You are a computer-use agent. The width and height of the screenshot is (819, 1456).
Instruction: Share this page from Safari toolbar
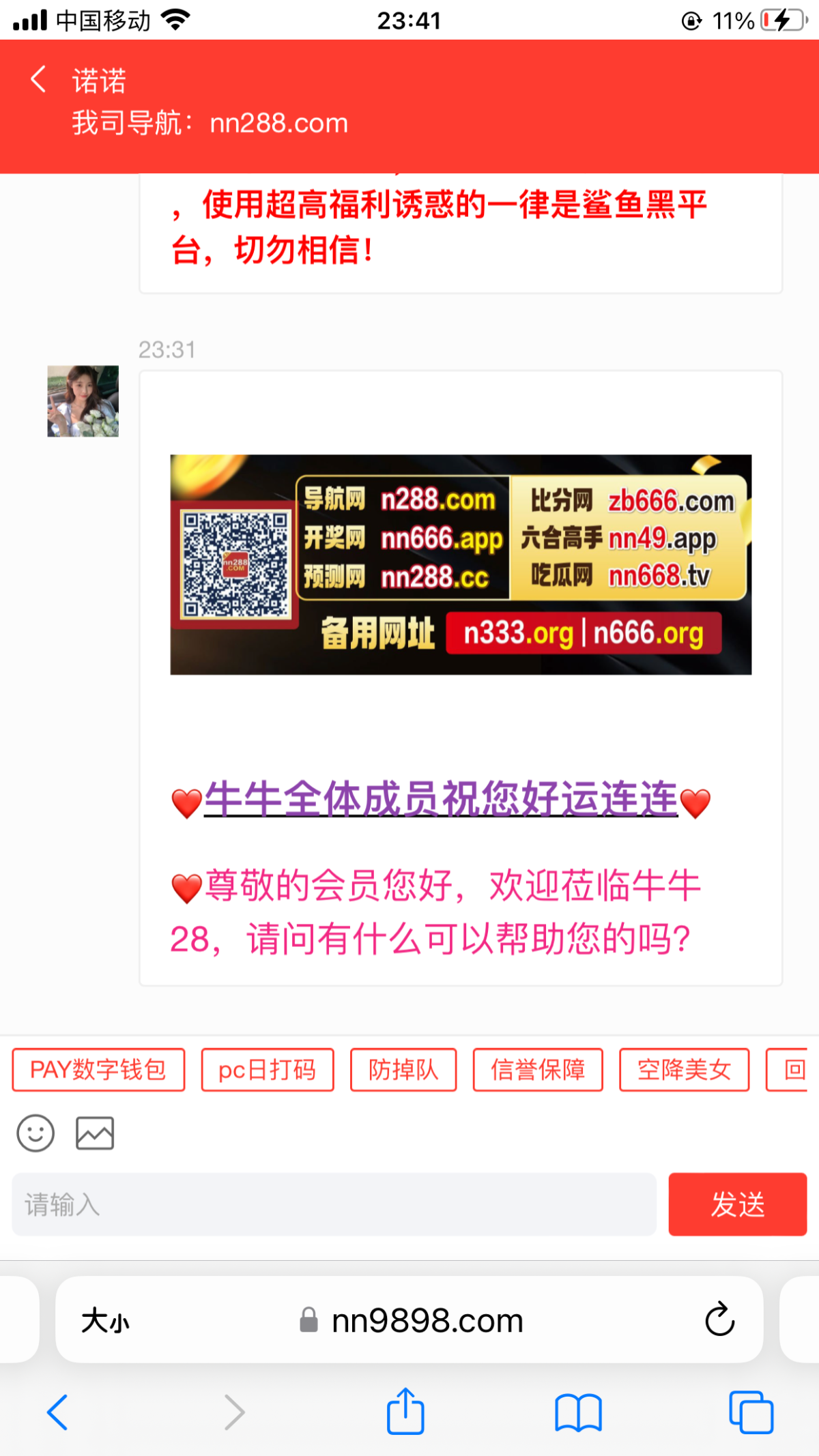[x=405, y=1412]
